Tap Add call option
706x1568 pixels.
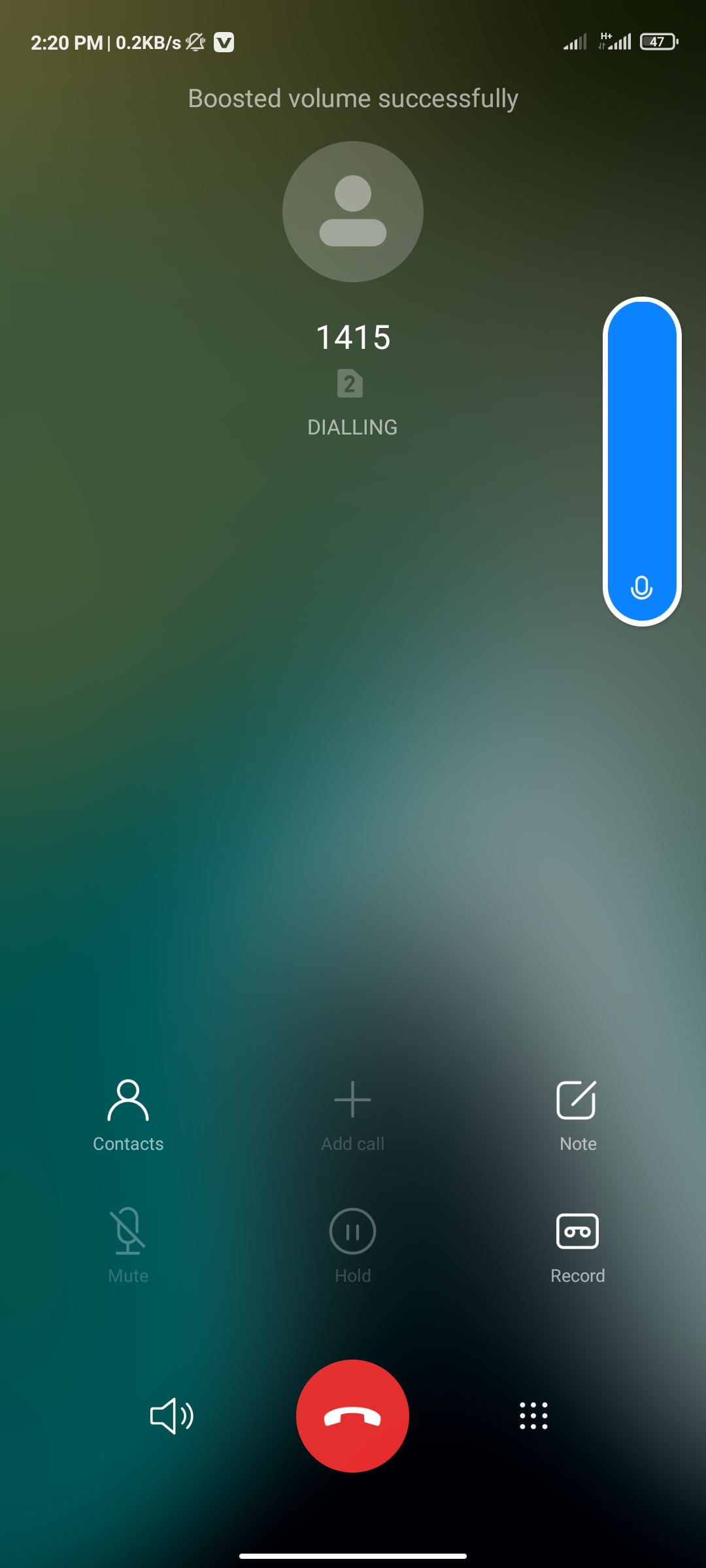[352, 1116]
